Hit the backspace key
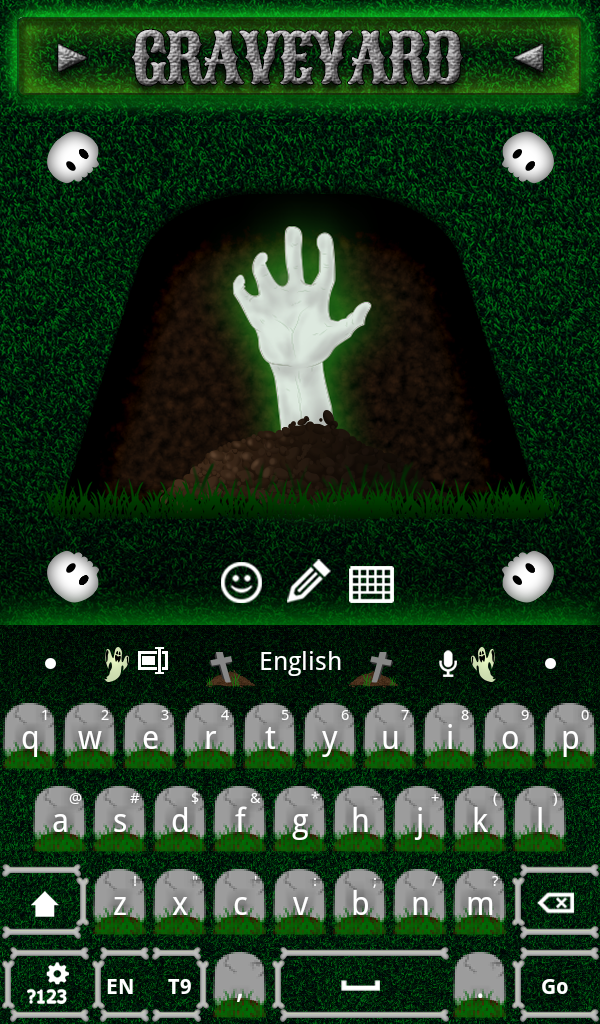The height and width of the screenshot is (1024, 600). [x=556, y=903]
